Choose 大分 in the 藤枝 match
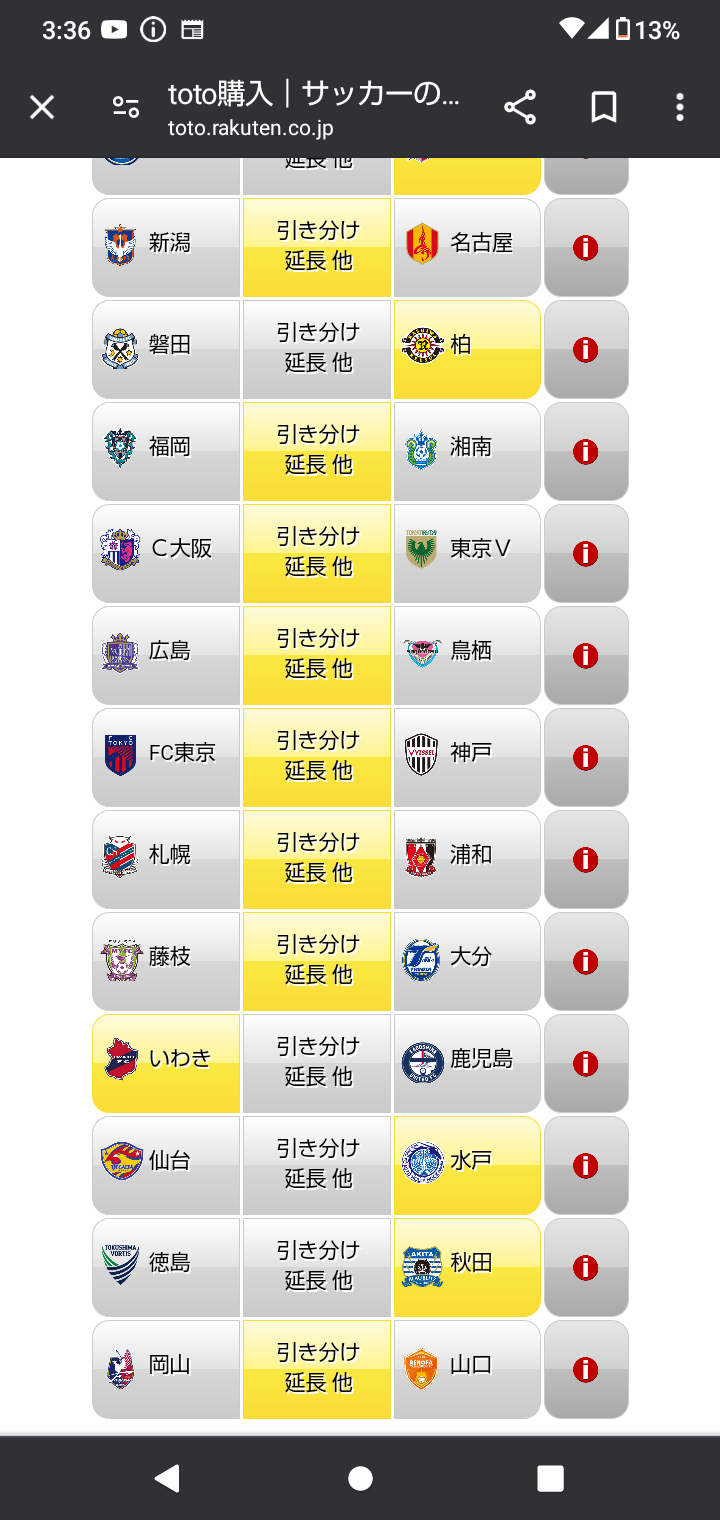This screenshot has height=1520, width=720. (x=468, y=961)
